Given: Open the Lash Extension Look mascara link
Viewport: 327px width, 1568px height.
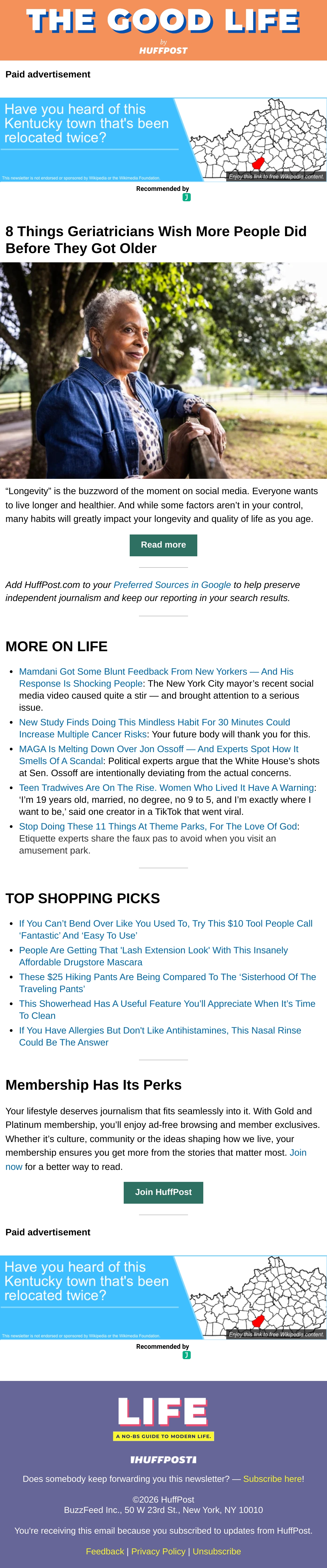Looking at the screenshot, I should 153,956.
